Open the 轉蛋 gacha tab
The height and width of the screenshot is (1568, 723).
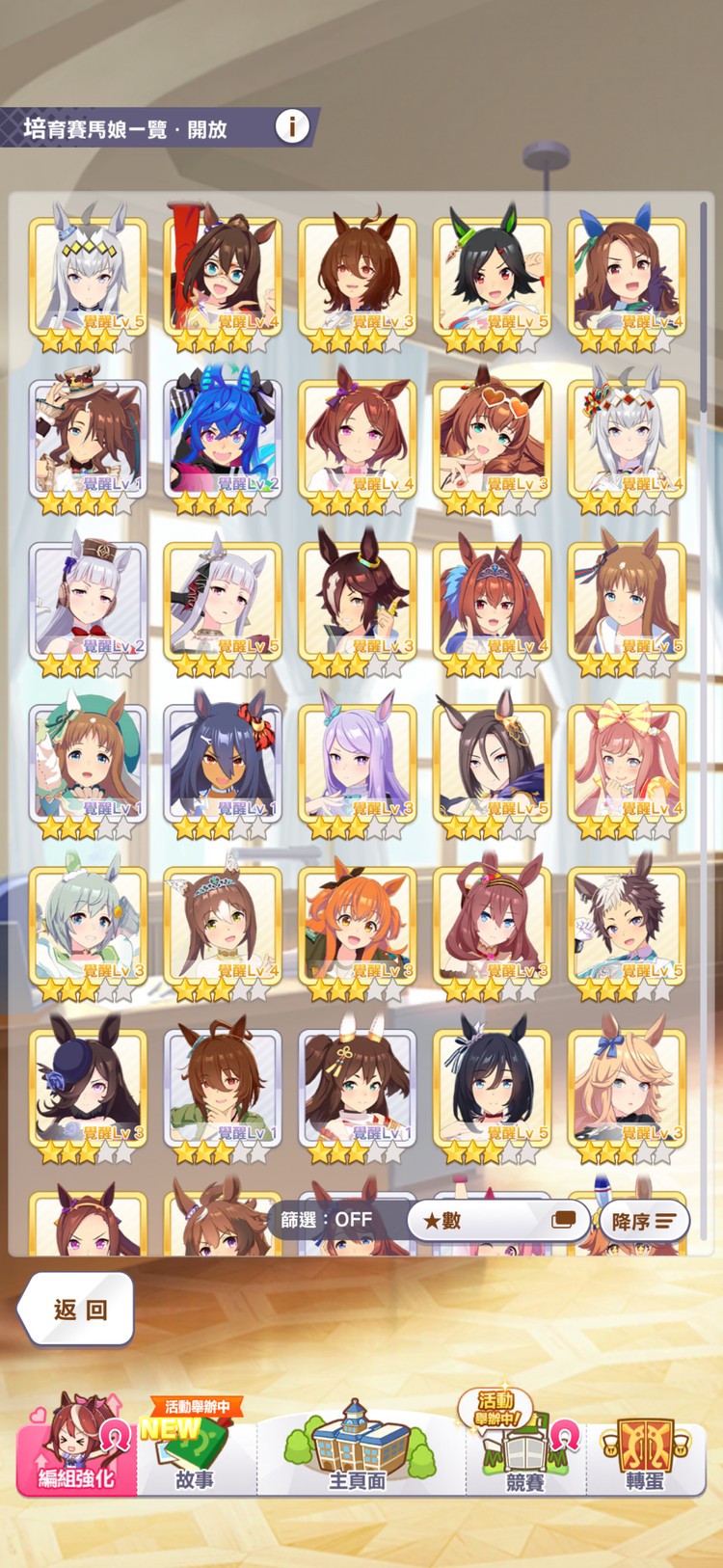(644, 1446)
